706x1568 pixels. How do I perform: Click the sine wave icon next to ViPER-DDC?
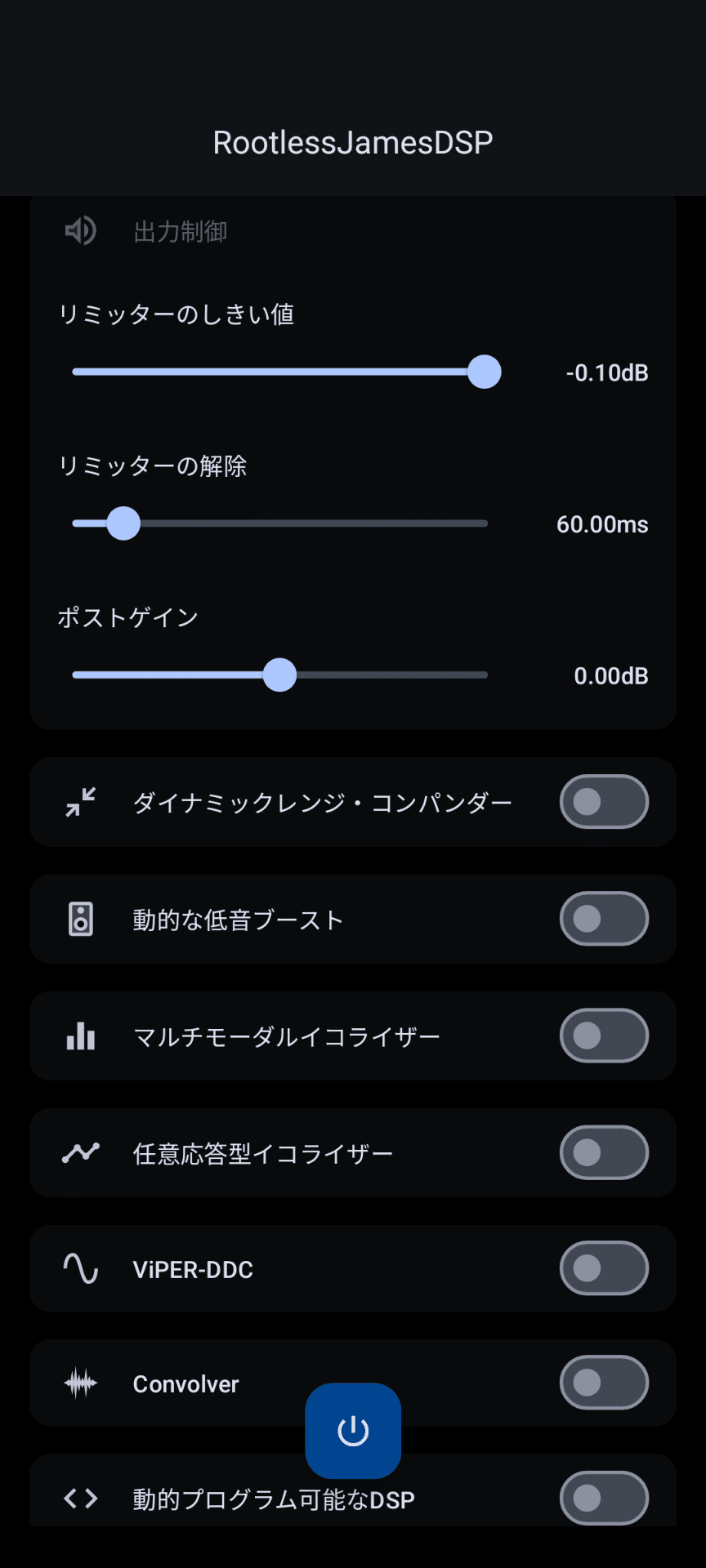(x=79, y=1268)
